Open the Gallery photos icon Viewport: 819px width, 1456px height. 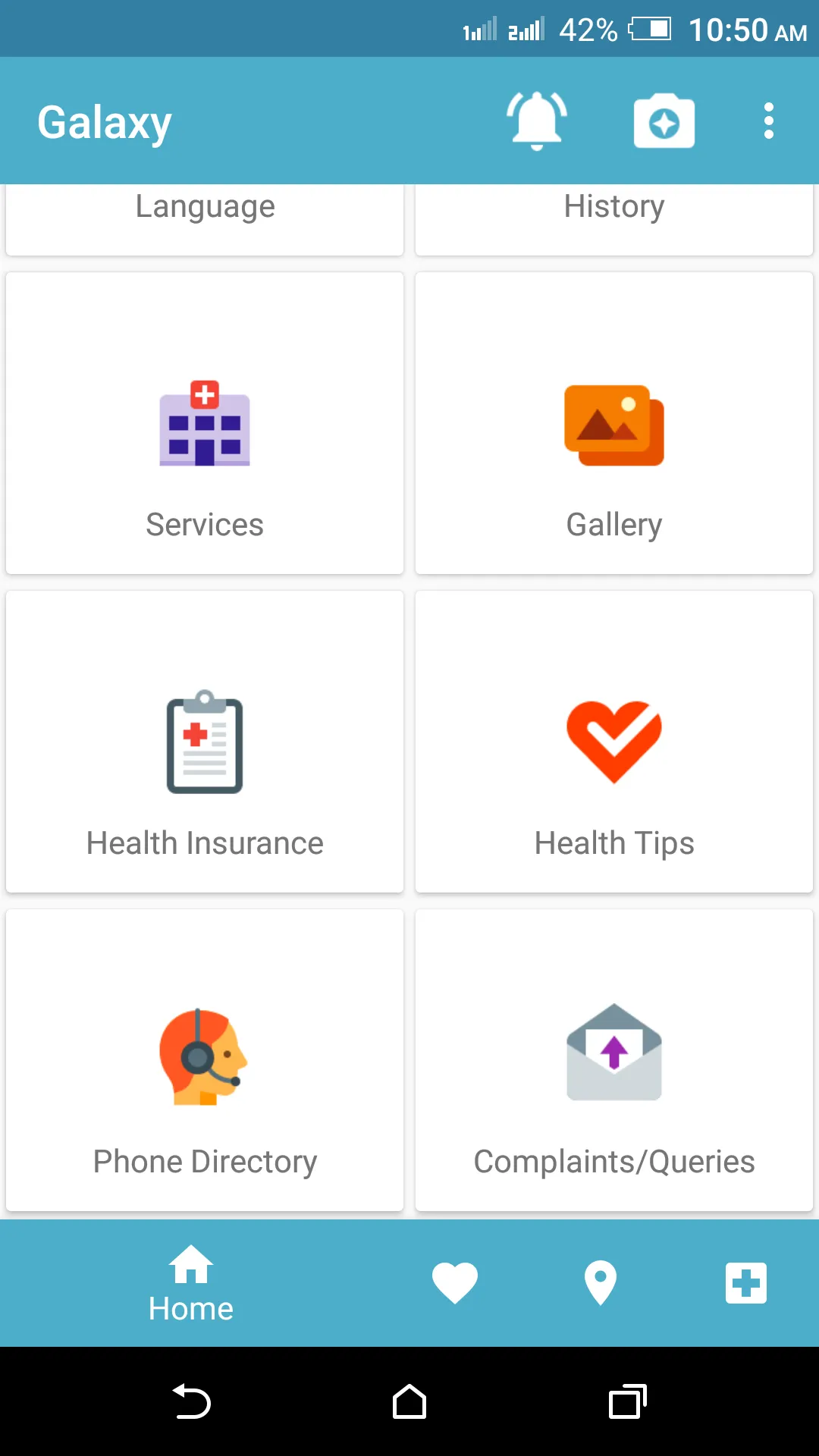[x=613, y=425]
